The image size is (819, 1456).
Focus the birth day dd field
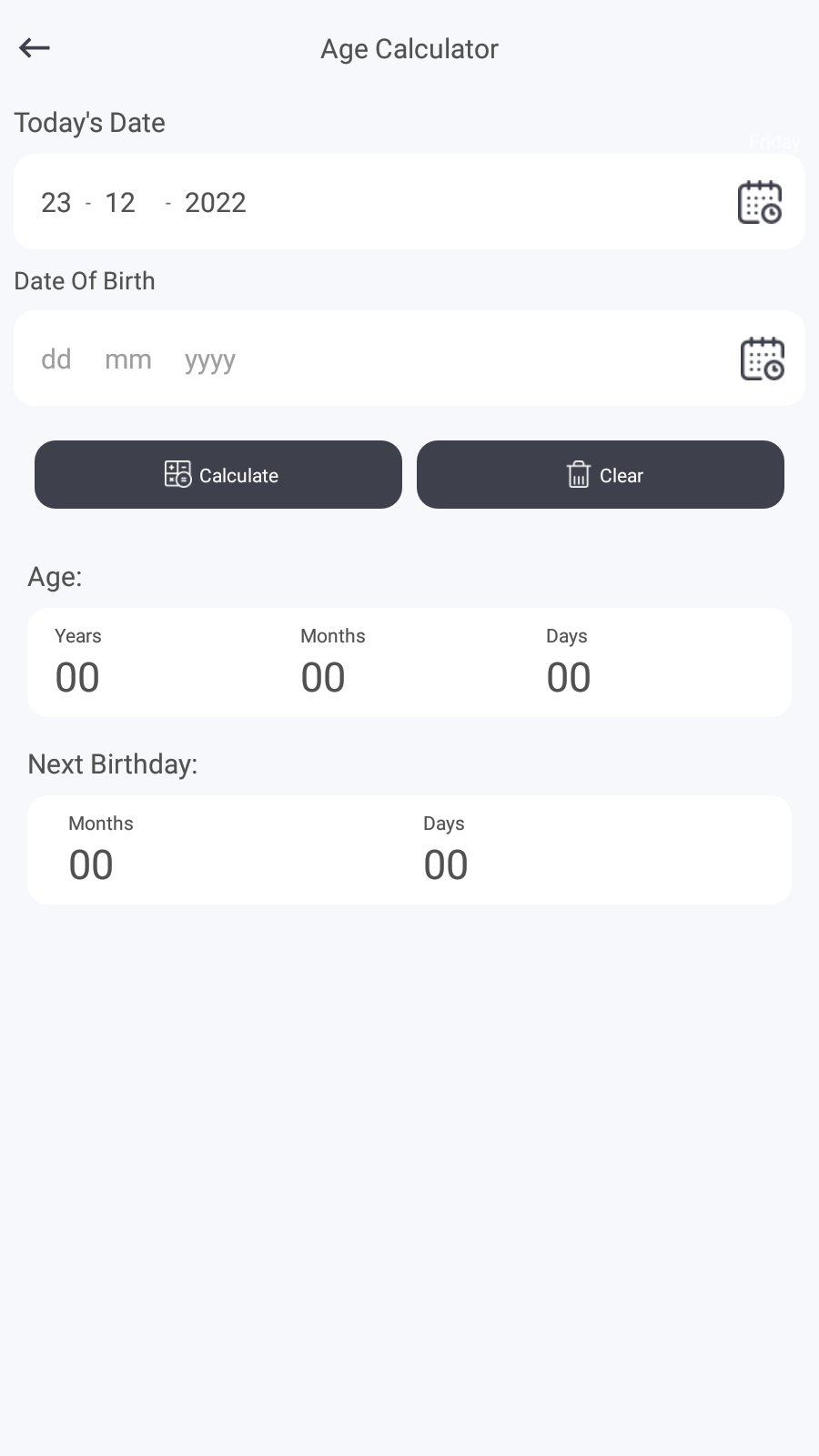56,359
